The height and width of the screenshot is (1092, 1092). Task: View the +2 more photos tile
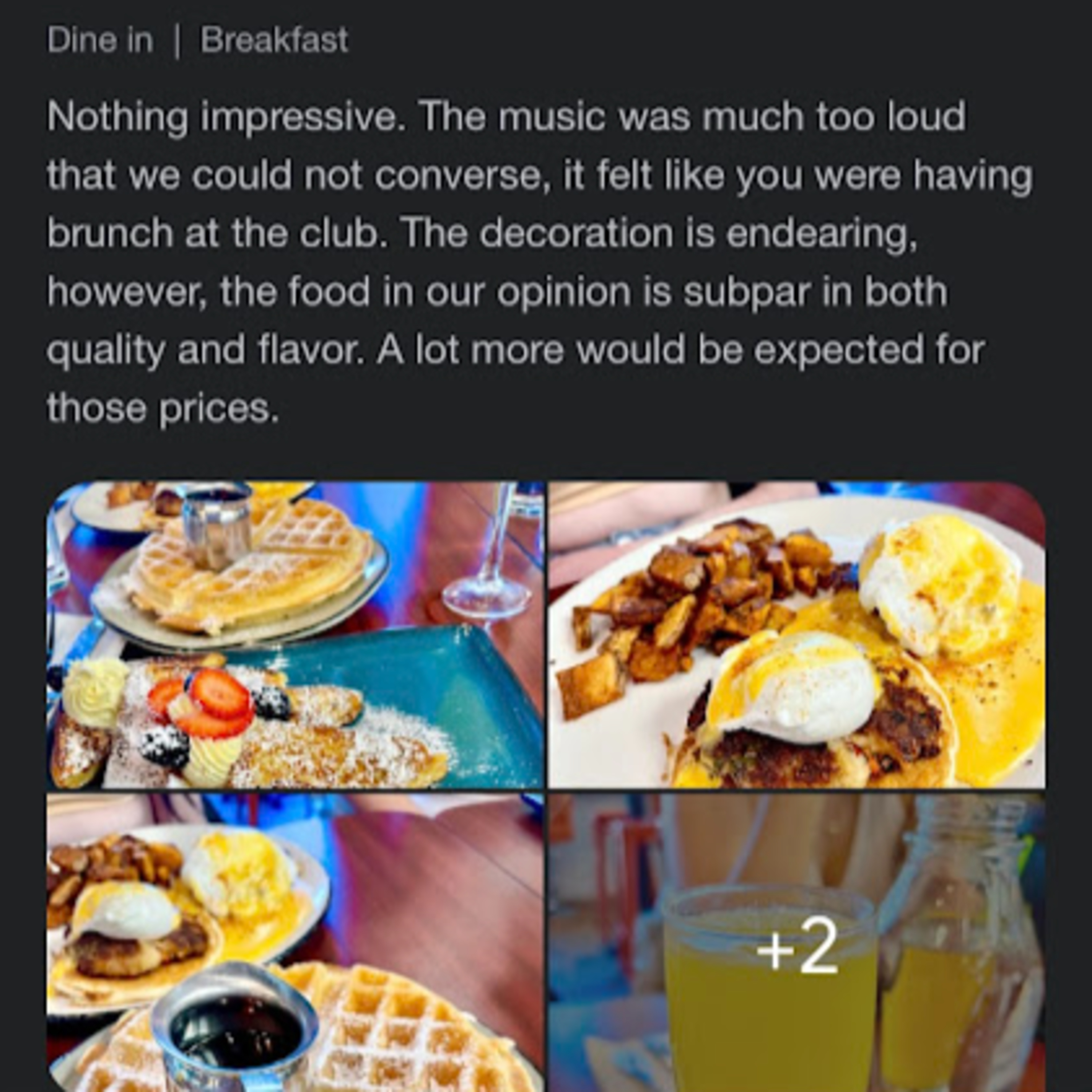pos(796,942)
